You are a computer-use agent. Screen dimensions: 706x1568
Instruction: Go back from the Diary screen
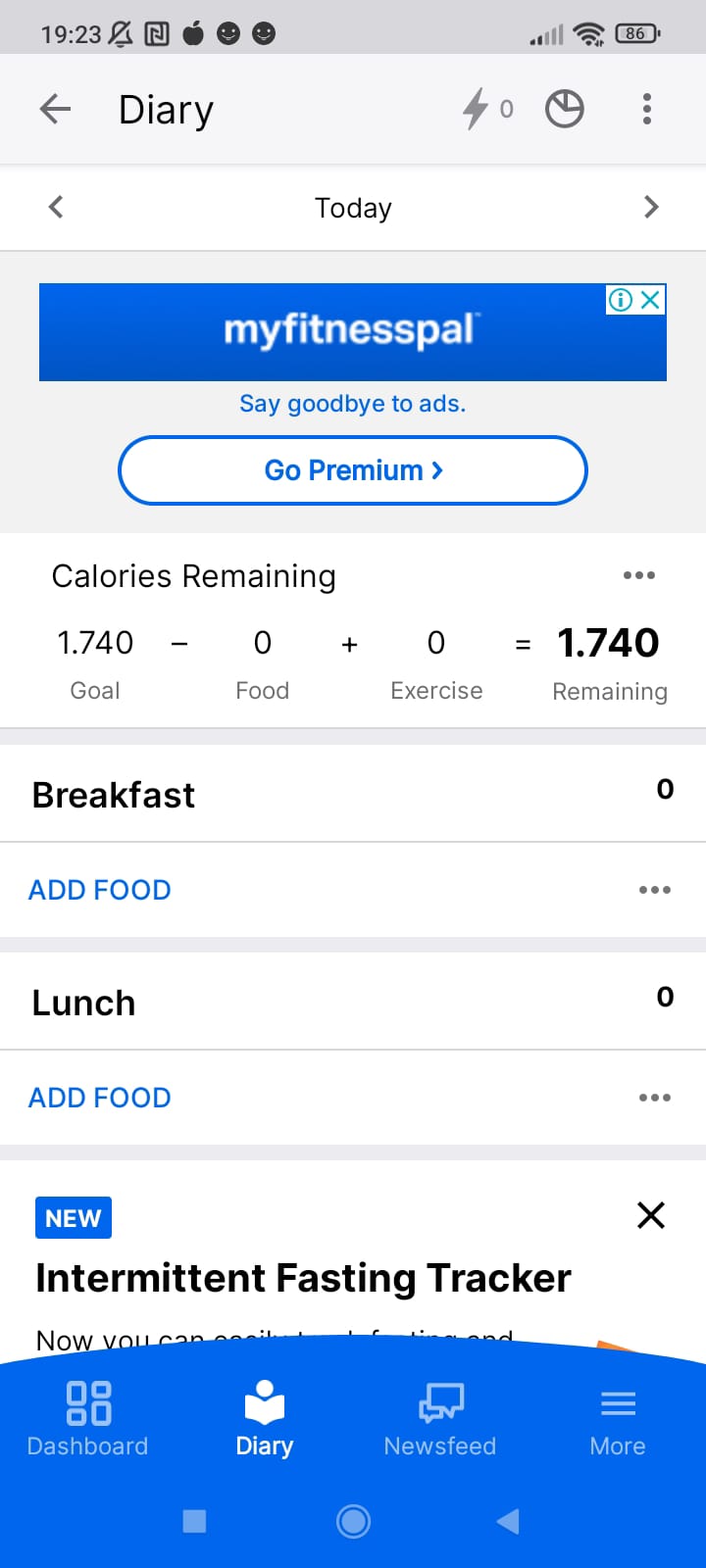point(56,109)
